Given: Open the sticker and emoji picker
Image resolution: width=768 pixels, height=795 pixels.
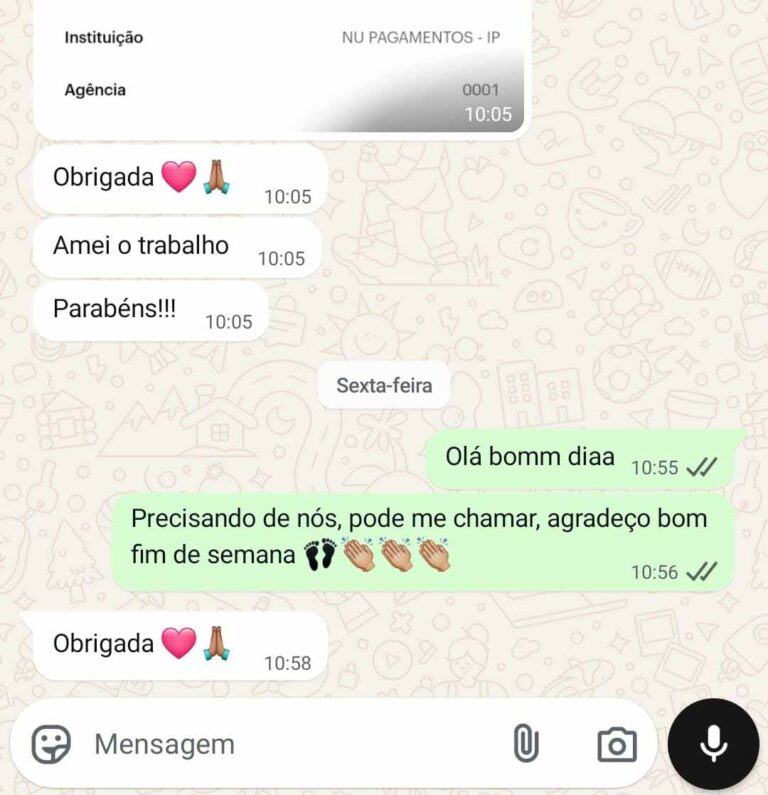Looking at the screenshot, I should (51, 744).
